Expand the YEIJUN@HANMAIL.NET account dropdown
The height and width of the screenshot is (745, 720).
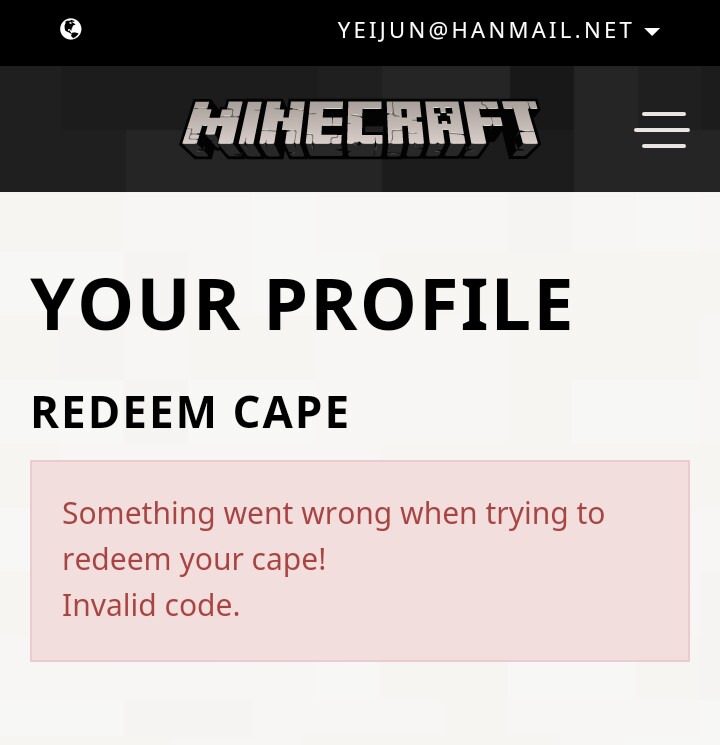coord(499,31)
